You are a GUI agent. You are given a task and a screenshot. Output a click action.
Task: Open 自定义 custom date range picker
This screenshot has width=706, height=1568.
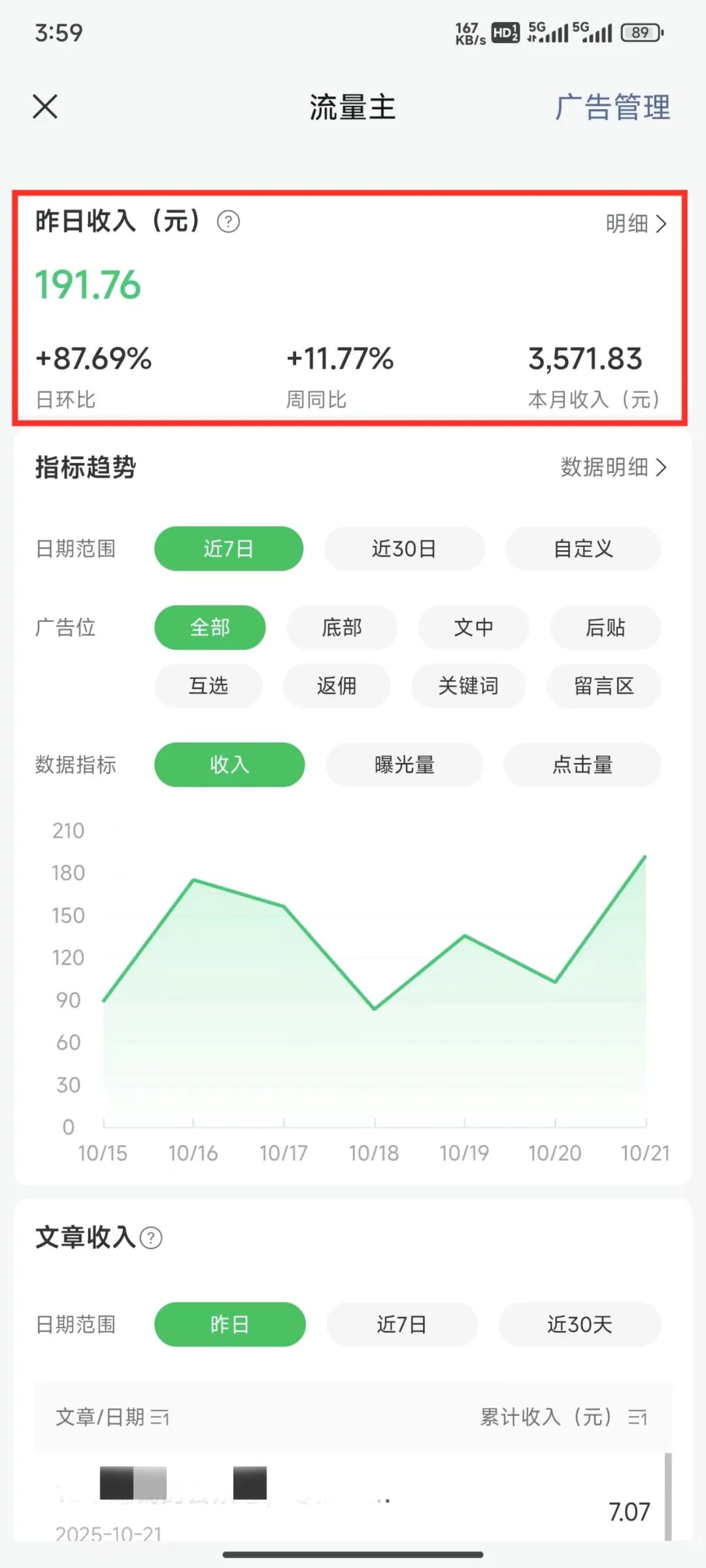pyautogui.click(x=582, y=549)
